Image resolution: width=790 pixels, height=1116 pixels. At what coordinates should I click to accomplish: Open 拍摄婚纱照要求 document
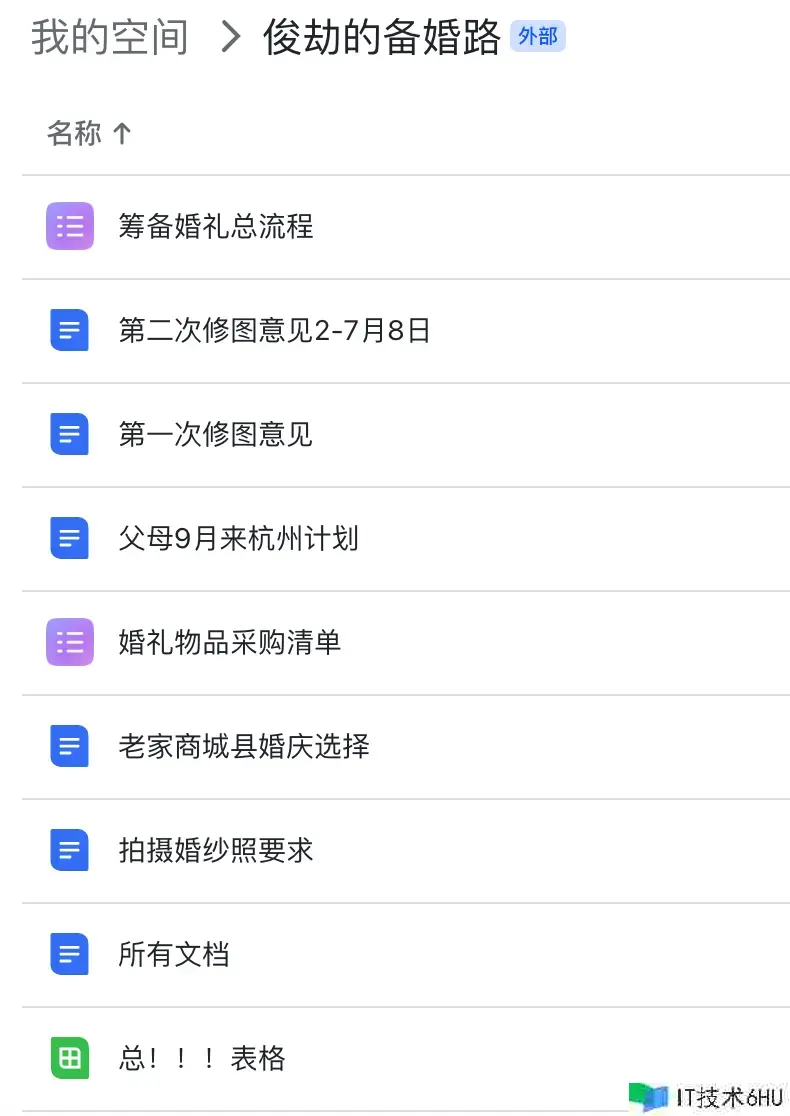(x=215, y=851)
